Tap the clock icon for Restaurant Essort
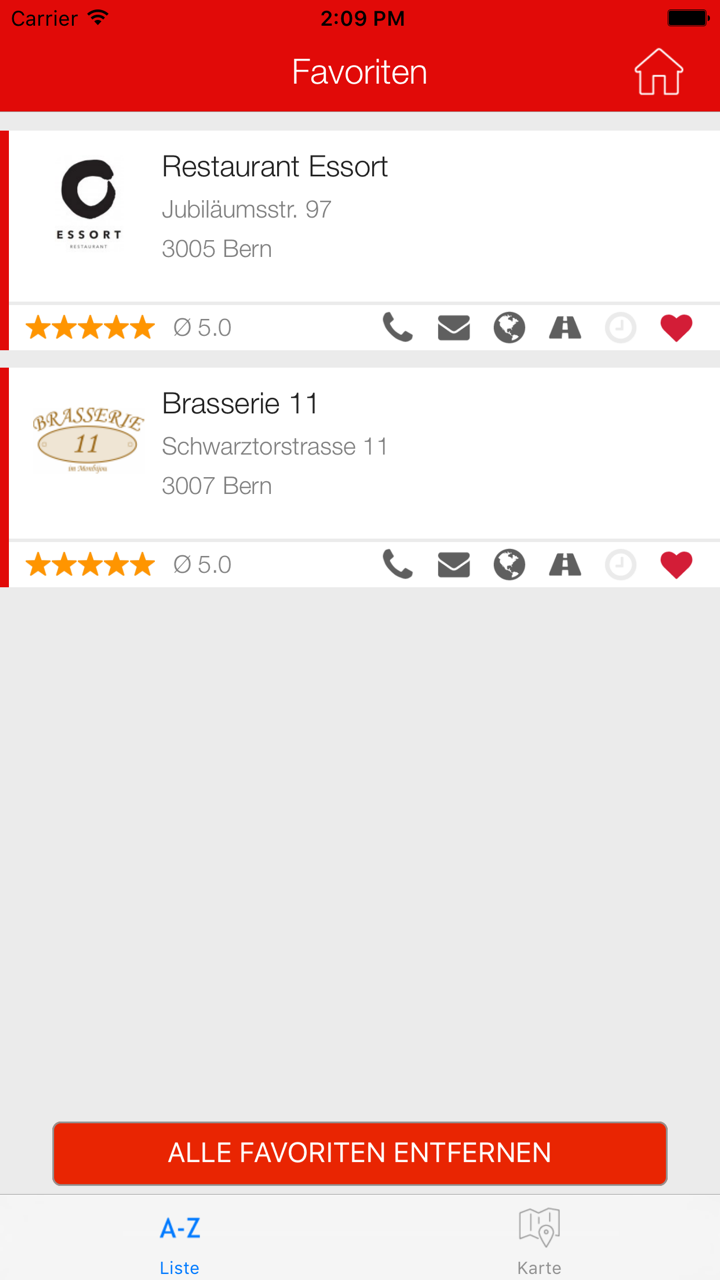720x1280 pixels. [x=621, y=327]
